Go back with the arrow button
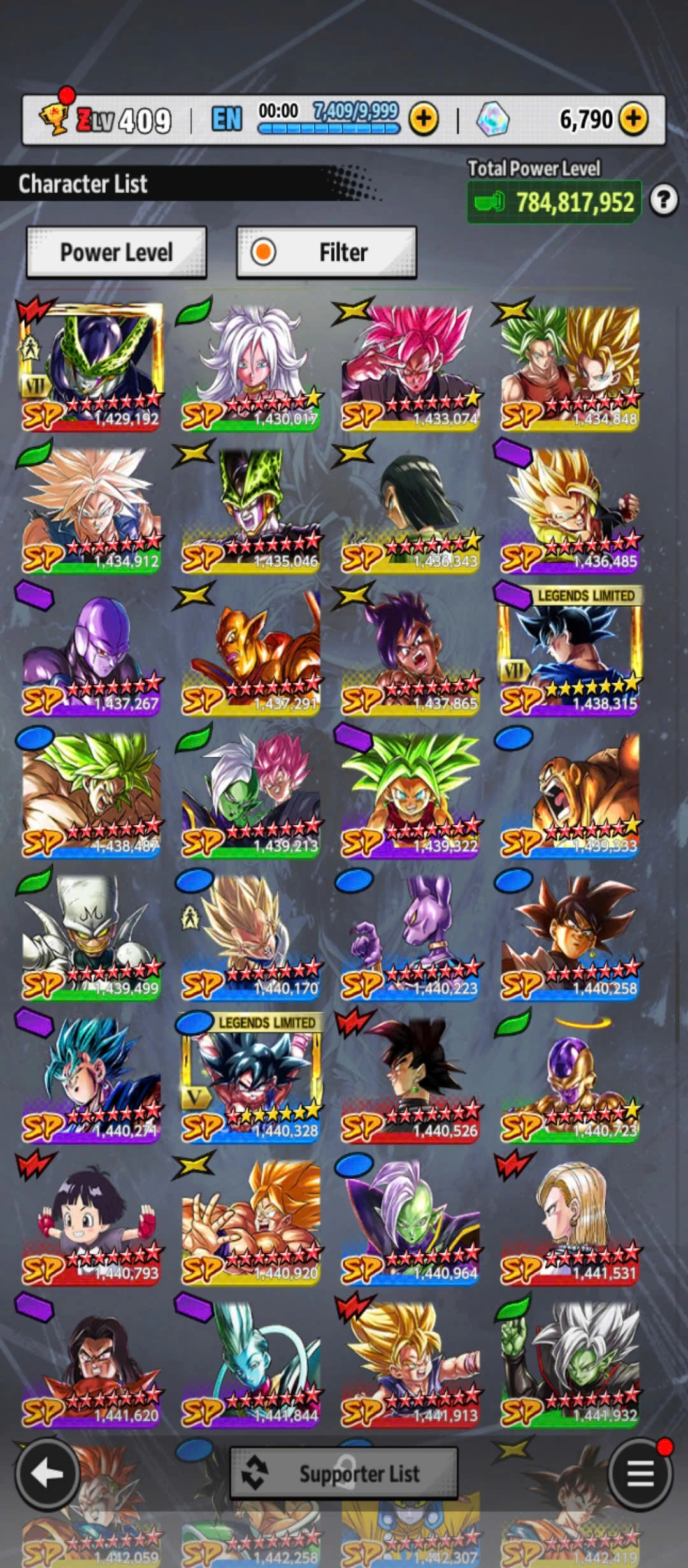Screen dimensions: 688x1568 [47, 1474]
